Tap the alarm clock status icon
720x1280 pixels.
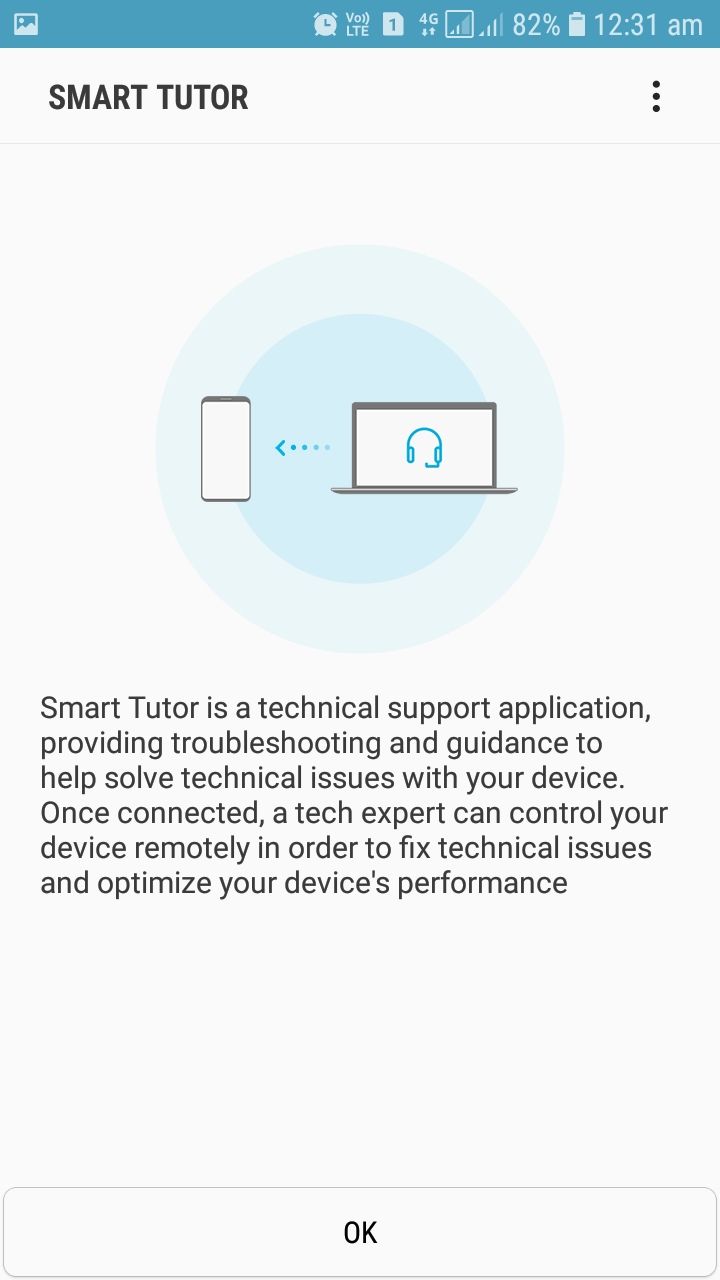[324, 24]
